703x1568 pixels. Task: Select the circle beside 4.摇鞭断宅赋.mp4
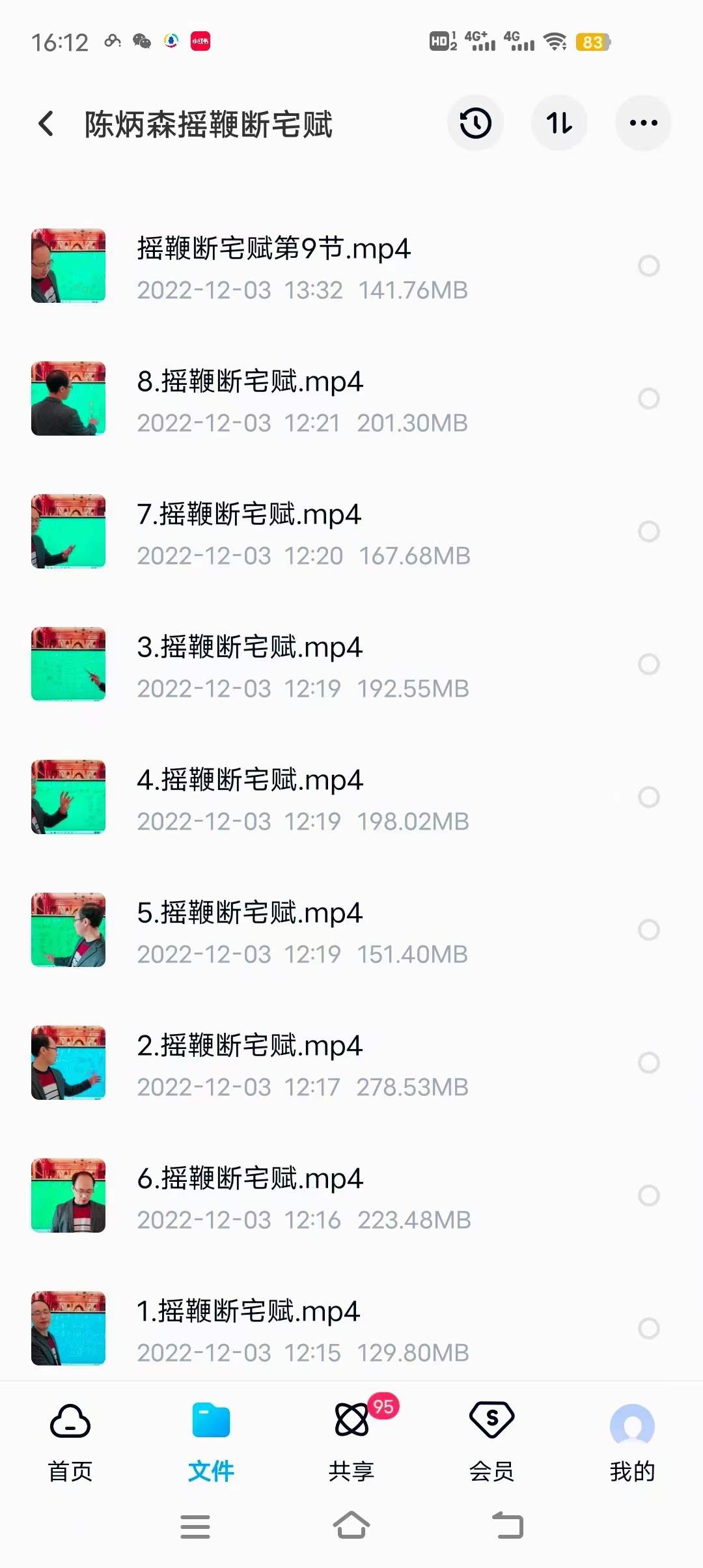(x=648, y=797)
